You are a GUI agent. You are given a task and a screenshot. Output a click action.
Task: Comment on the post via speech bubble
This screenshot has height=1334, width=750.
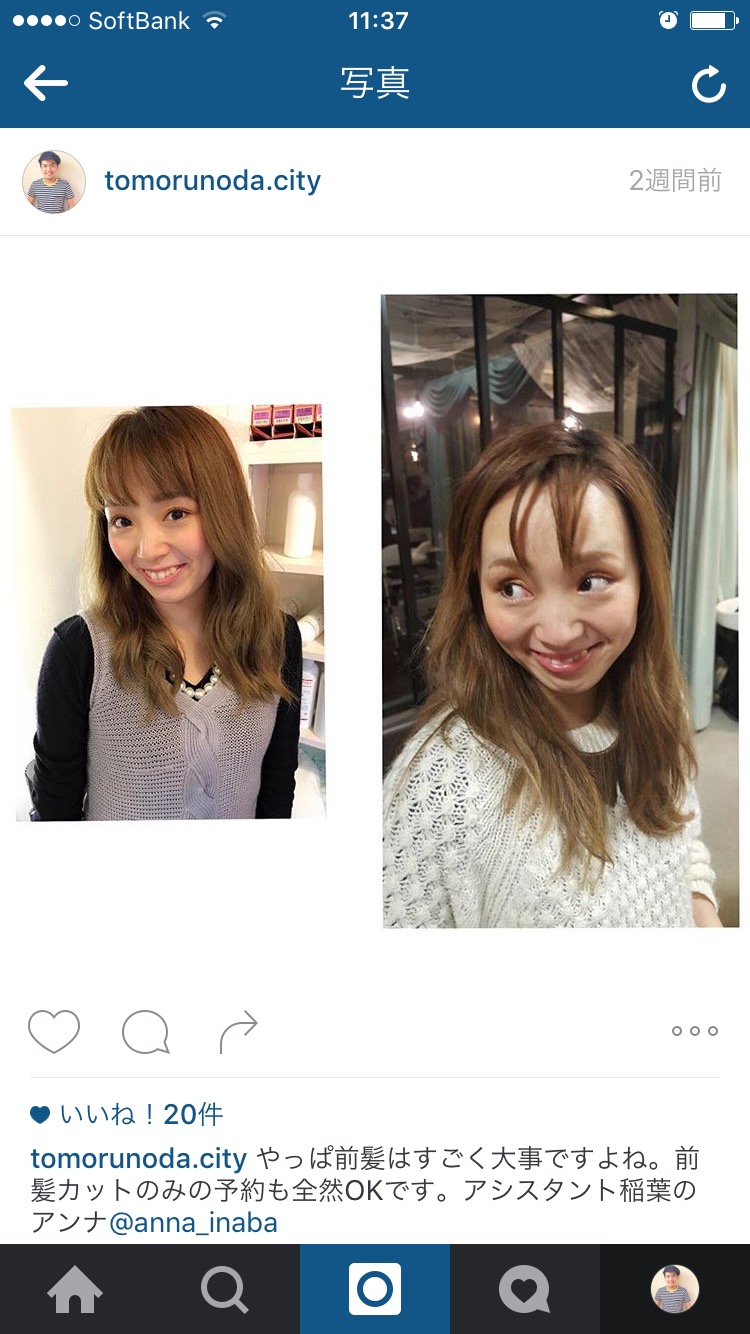145,1032
